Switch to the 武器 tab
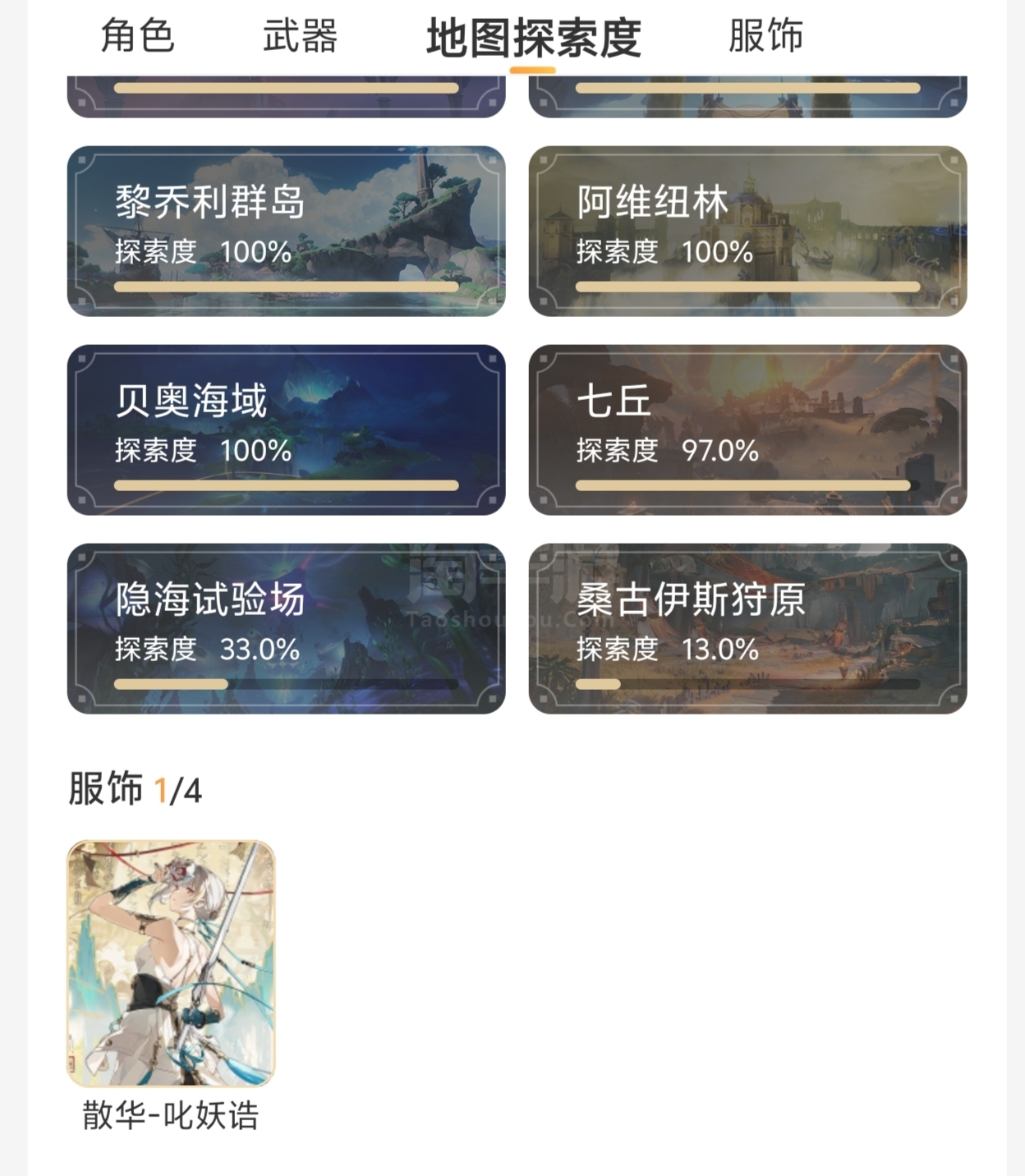The image size is (1025, 1176). [300, 36]
